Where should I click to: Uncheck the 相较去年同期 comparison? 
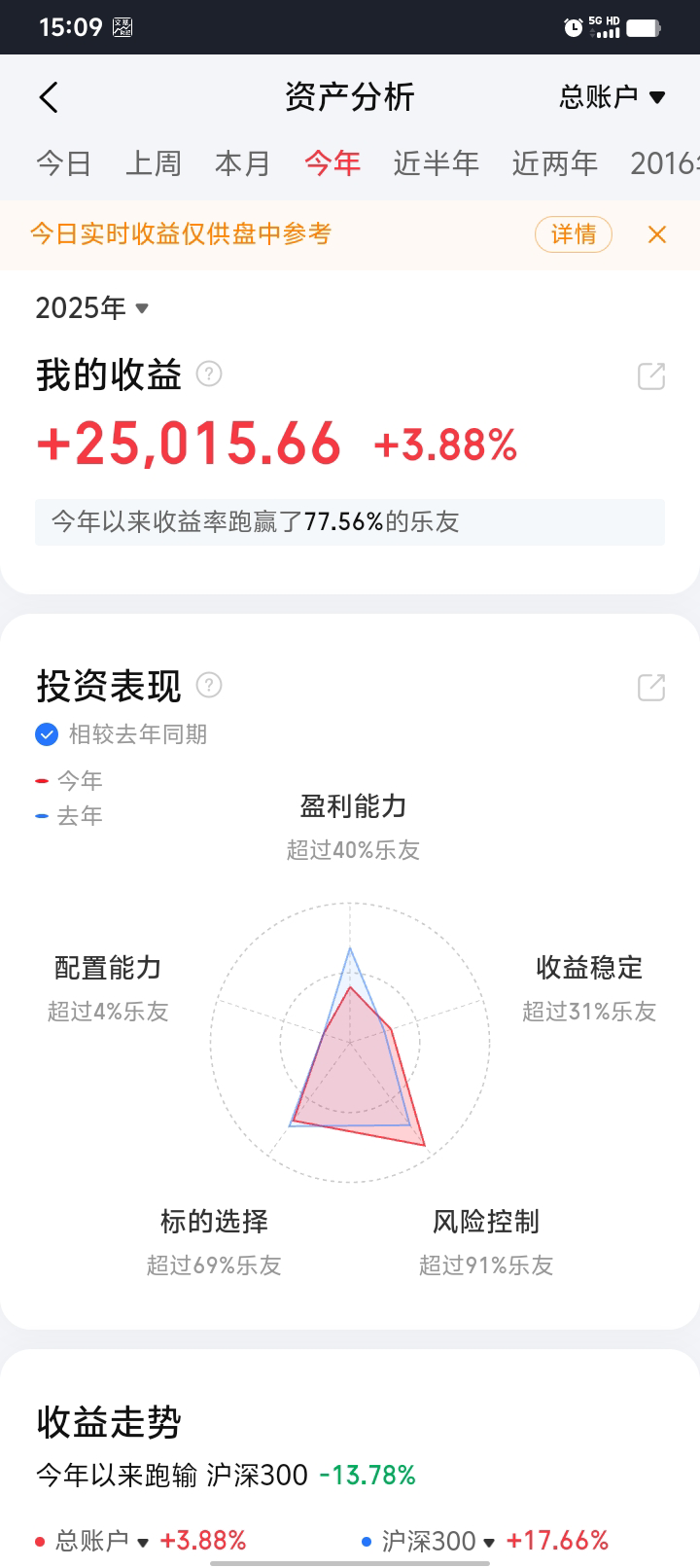click(47, 734)
